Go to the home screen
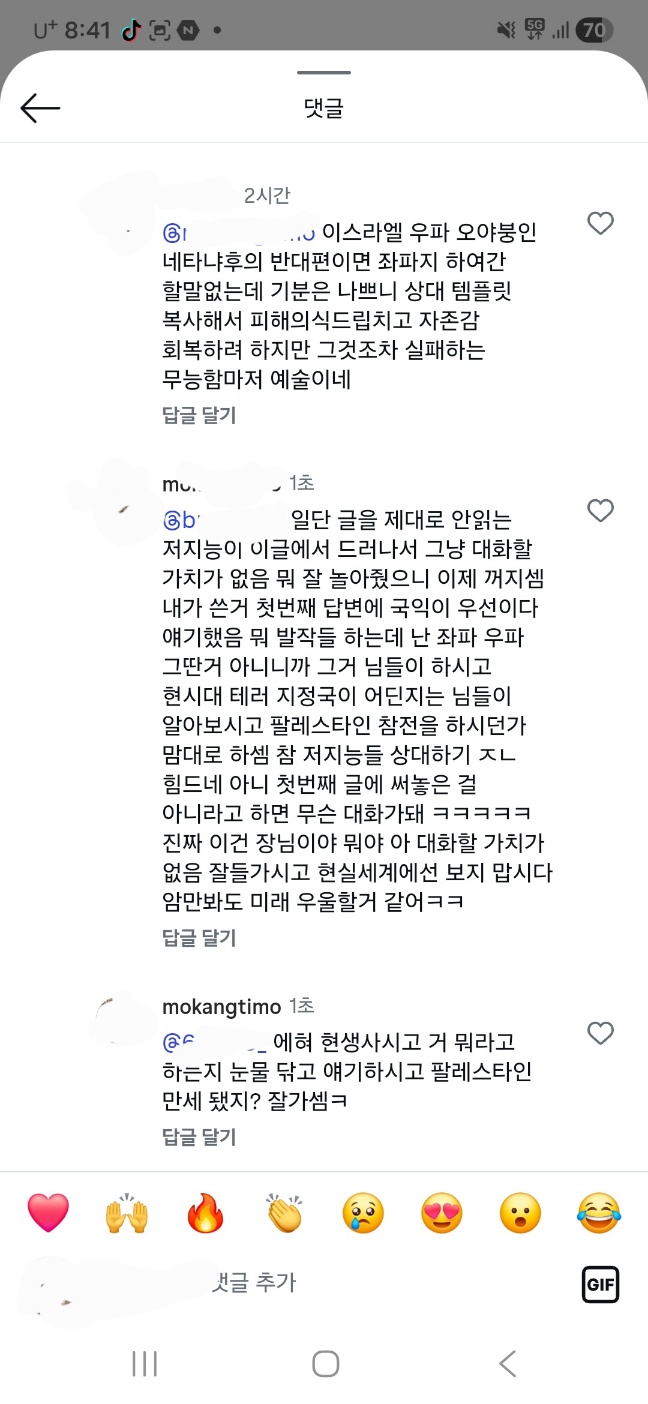The width and height of the screenshot is (648, 1404). pyautogui.click(x=325, y=1363)
